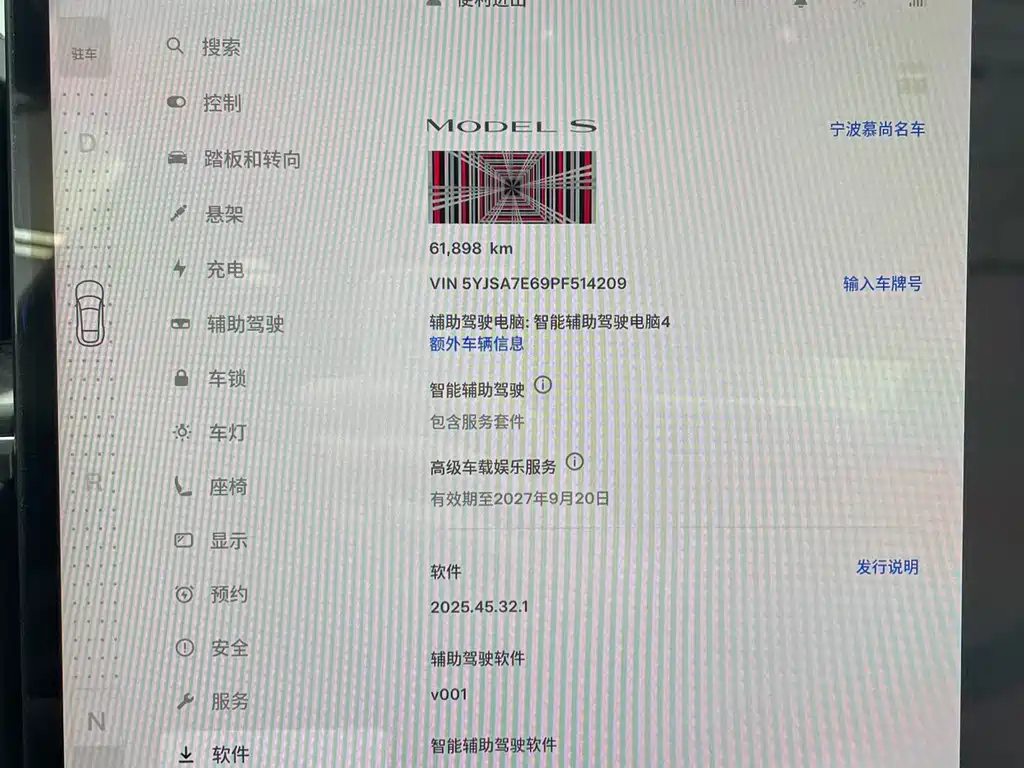The height and width of the screenshot is (768, 1024).
Task: Open the 控制 controls menu
Action: (221, 103)
